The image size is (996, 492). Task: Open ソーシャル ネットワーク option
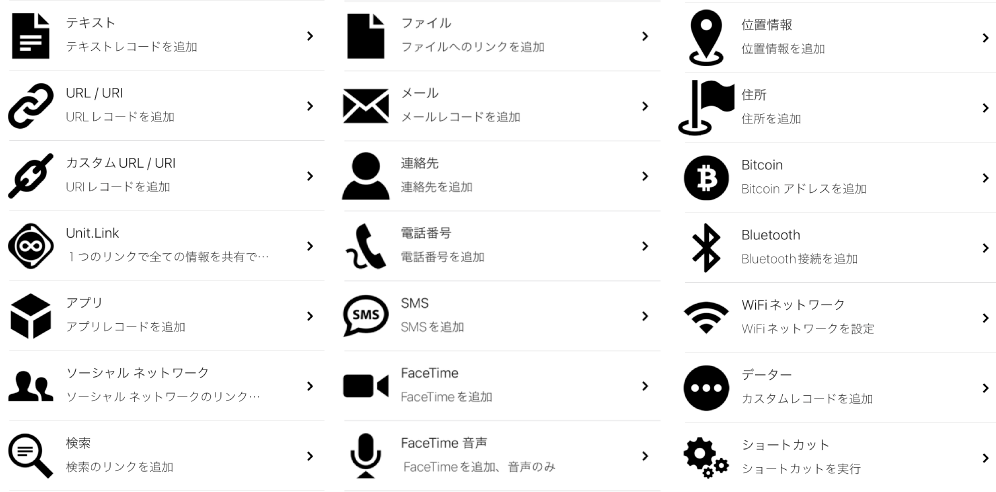(x=165, y=385)
